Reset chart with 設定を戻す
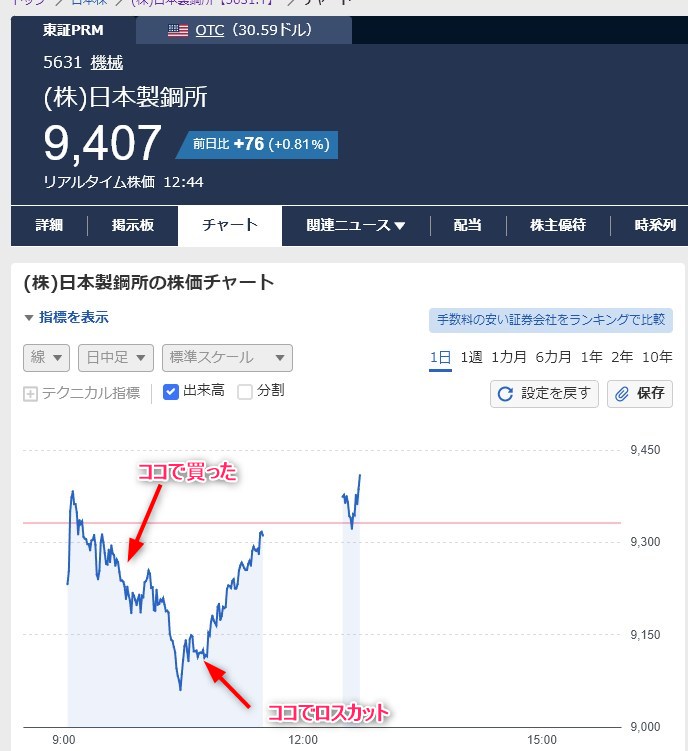 [x=544, y=393]
